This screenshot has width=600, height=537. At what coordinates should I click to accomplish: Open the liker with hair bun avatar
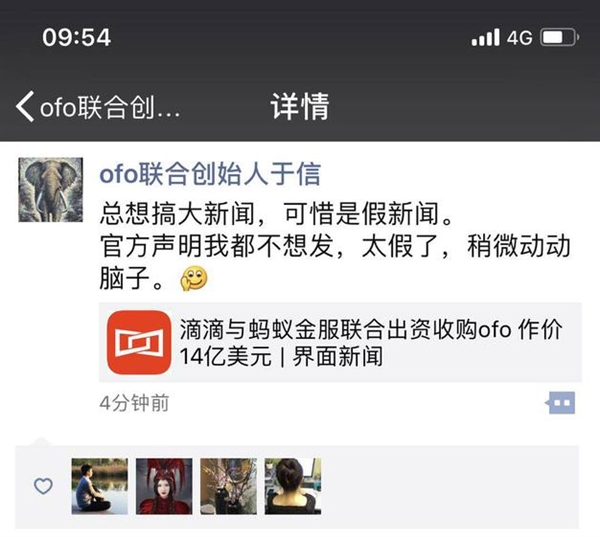[x=292, y=486]
